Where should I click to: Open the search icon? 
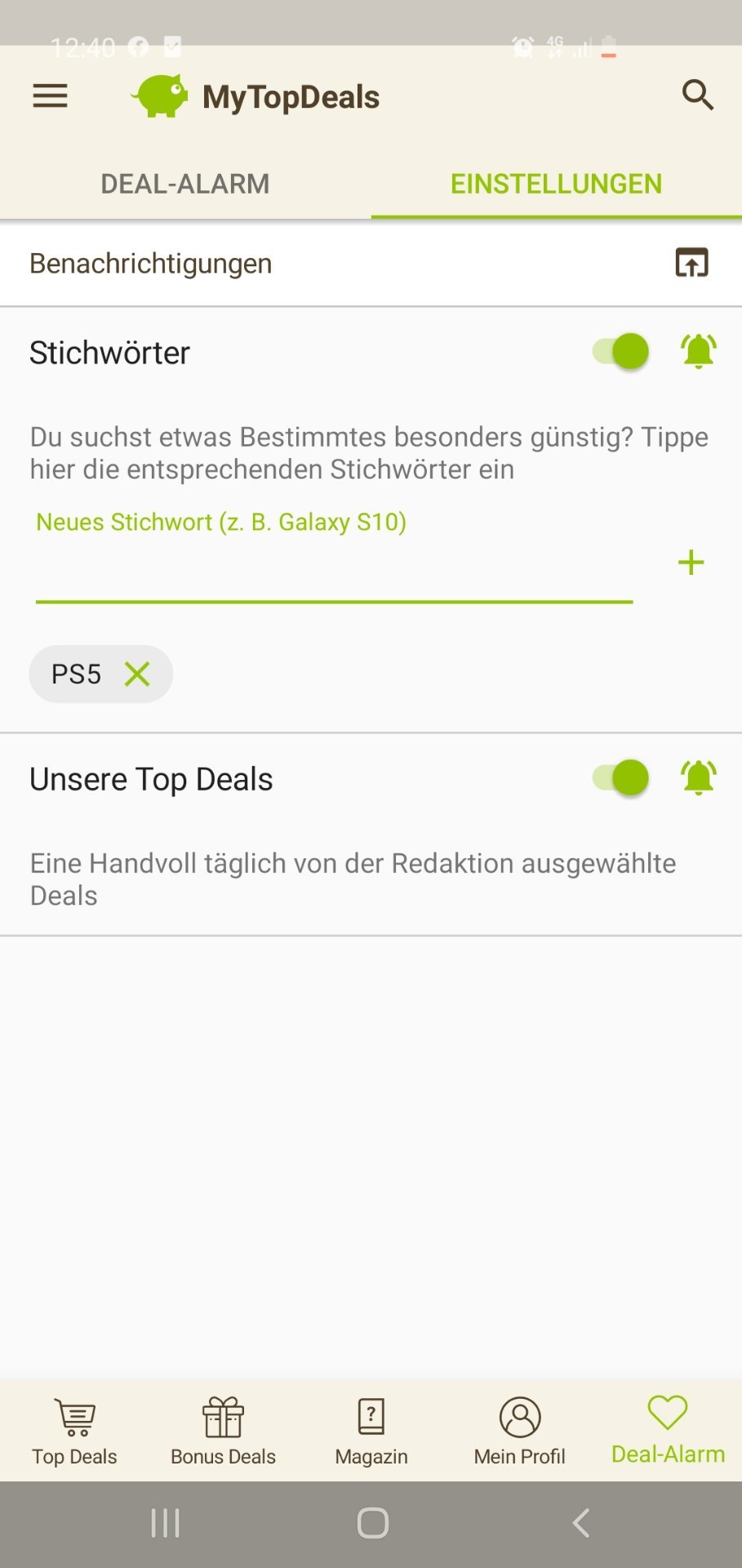pos(698,96)
